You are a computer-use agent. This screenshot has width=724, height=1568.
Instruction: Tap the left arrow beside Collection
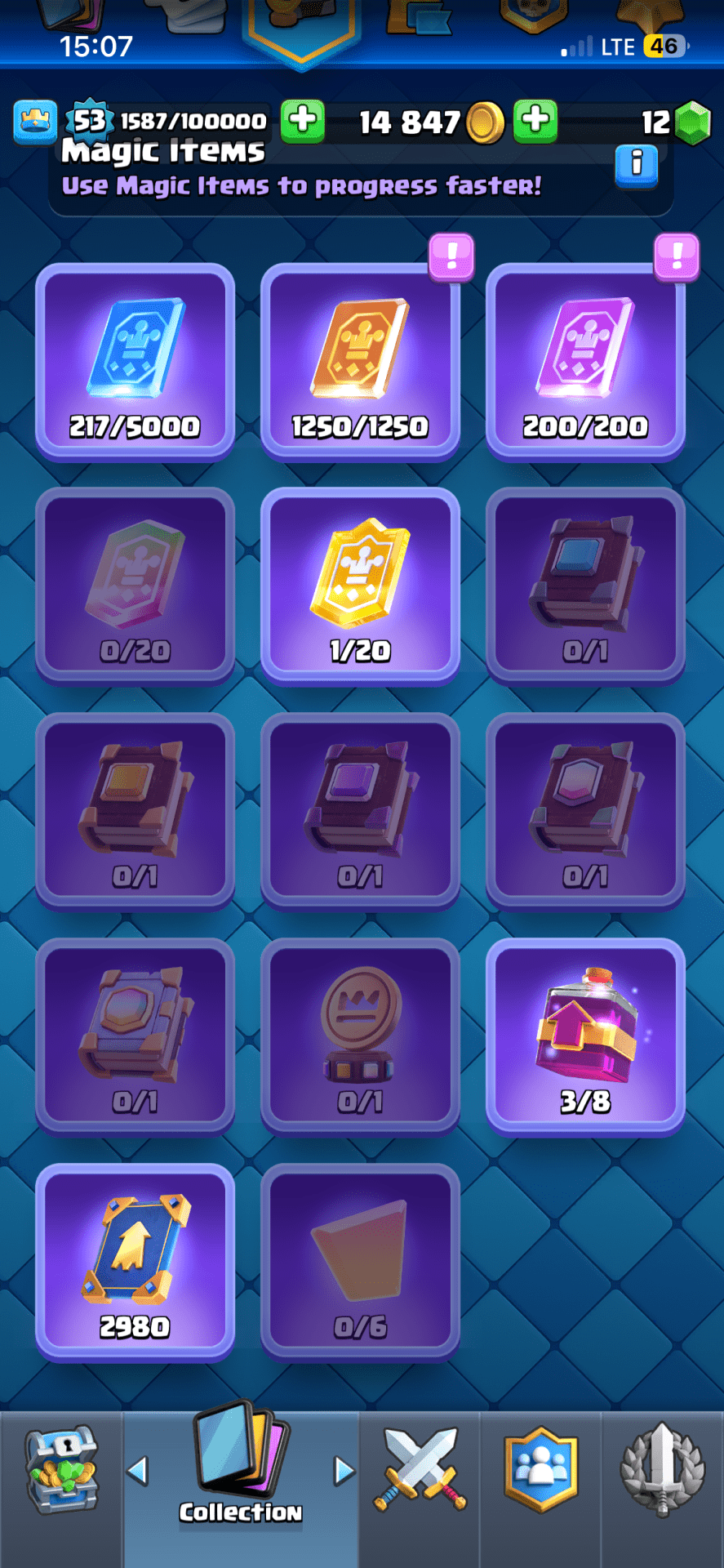137,1471
